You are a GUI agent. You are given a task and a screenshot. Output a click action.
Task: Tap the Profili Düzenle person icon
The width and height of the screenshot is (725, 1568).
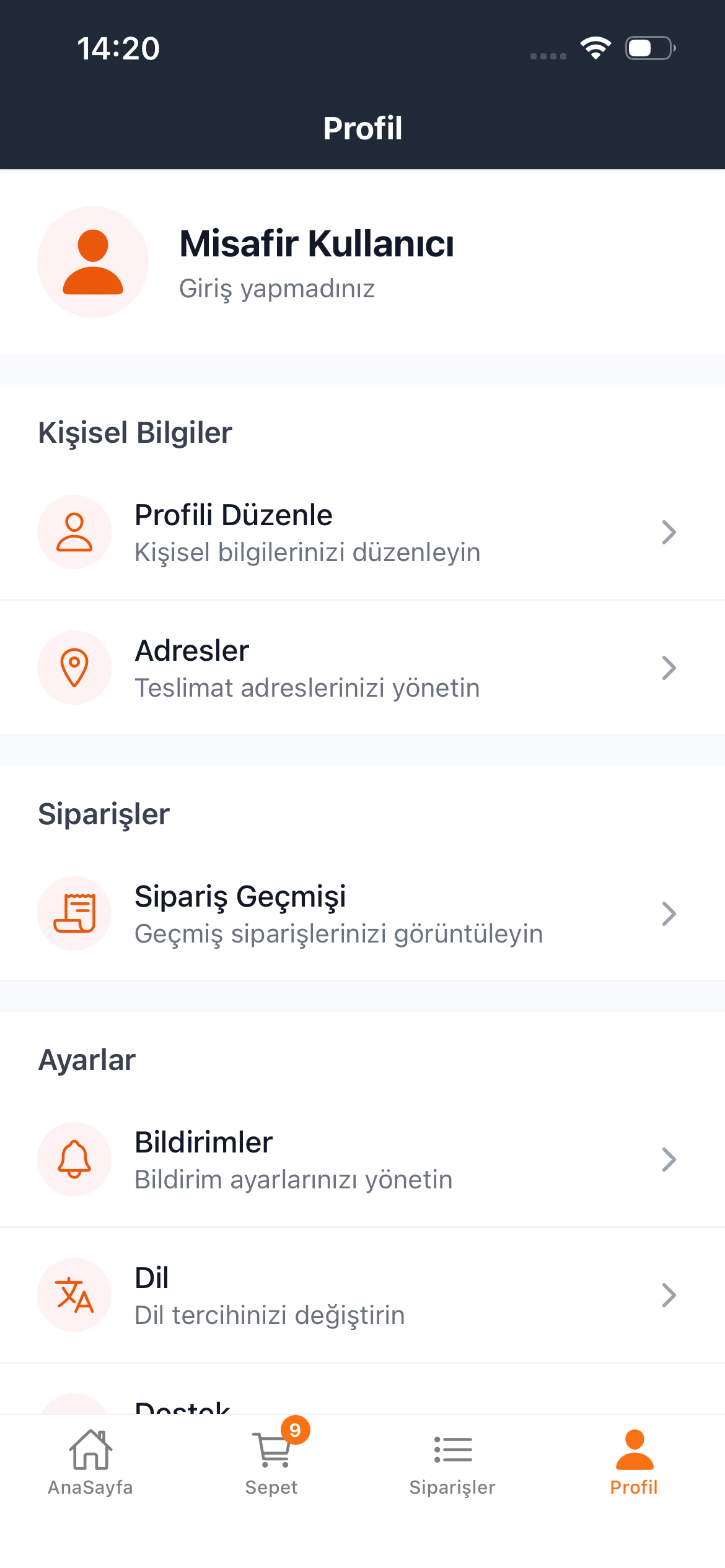point(74,532)
